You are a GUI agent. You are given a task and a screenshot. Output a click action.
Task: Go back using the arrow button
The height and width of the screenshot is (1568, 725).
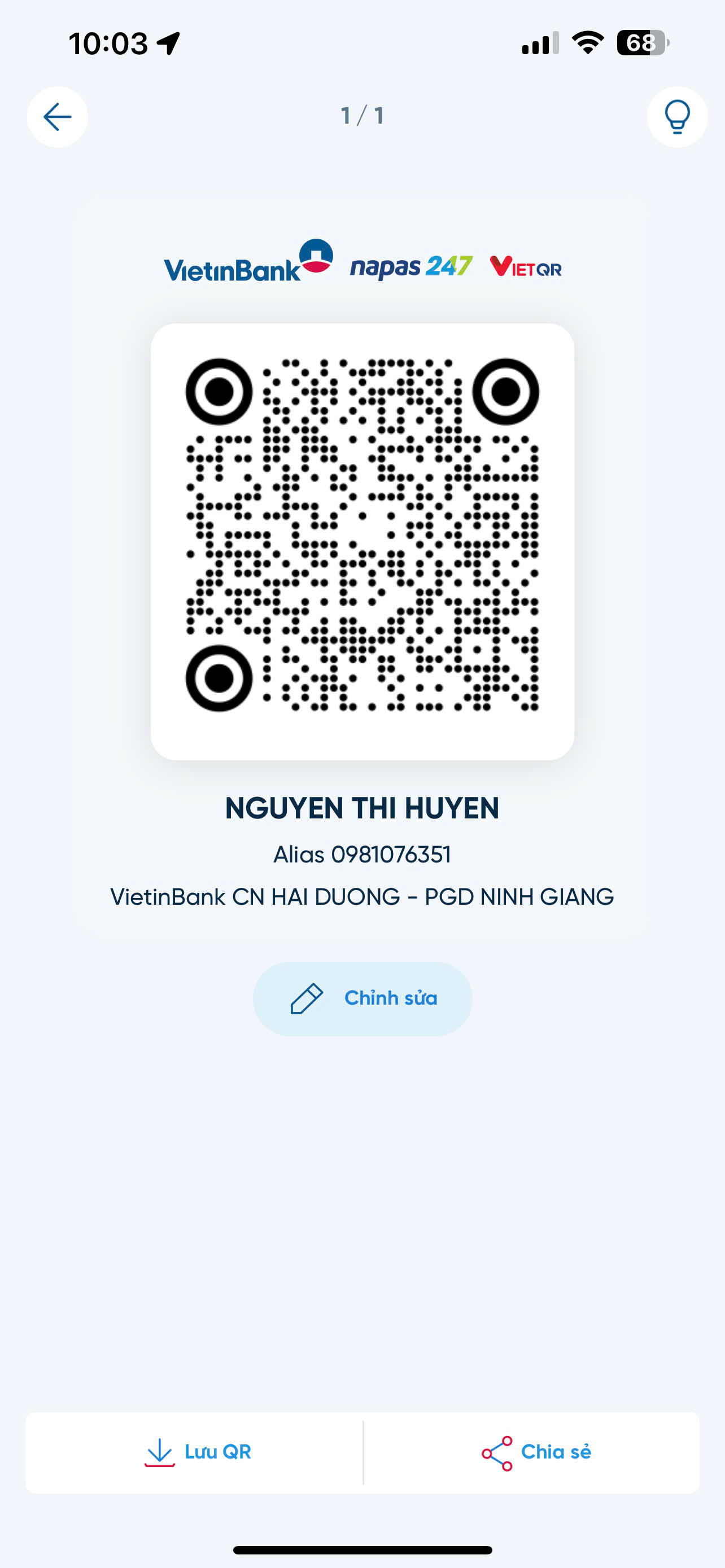point(57,117)
